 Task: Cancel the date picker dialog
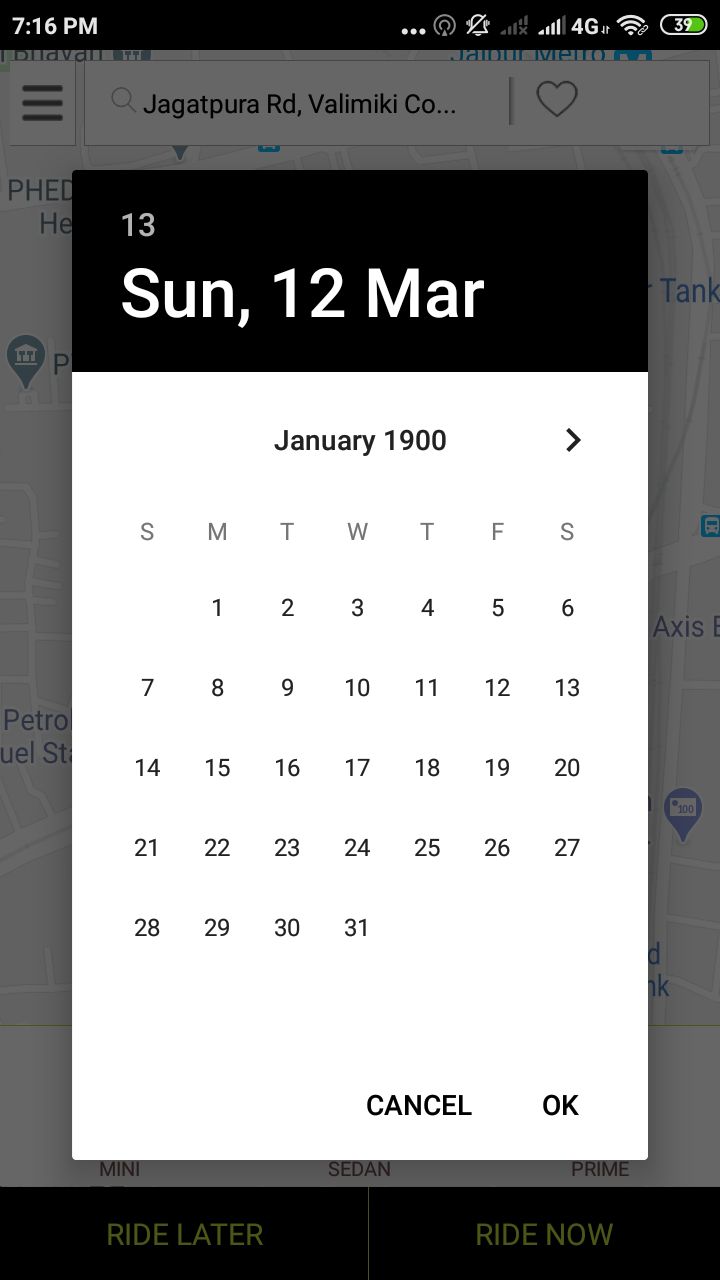pyautogui.click(x=419, y=1105)
